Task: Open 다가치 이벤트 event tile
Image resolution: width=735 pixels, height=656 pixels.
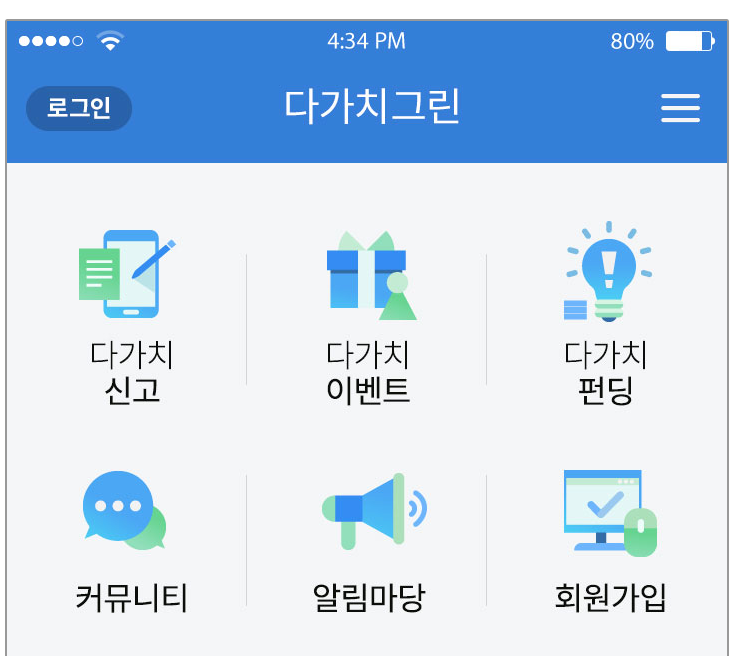Action: (x=368, y=315)
